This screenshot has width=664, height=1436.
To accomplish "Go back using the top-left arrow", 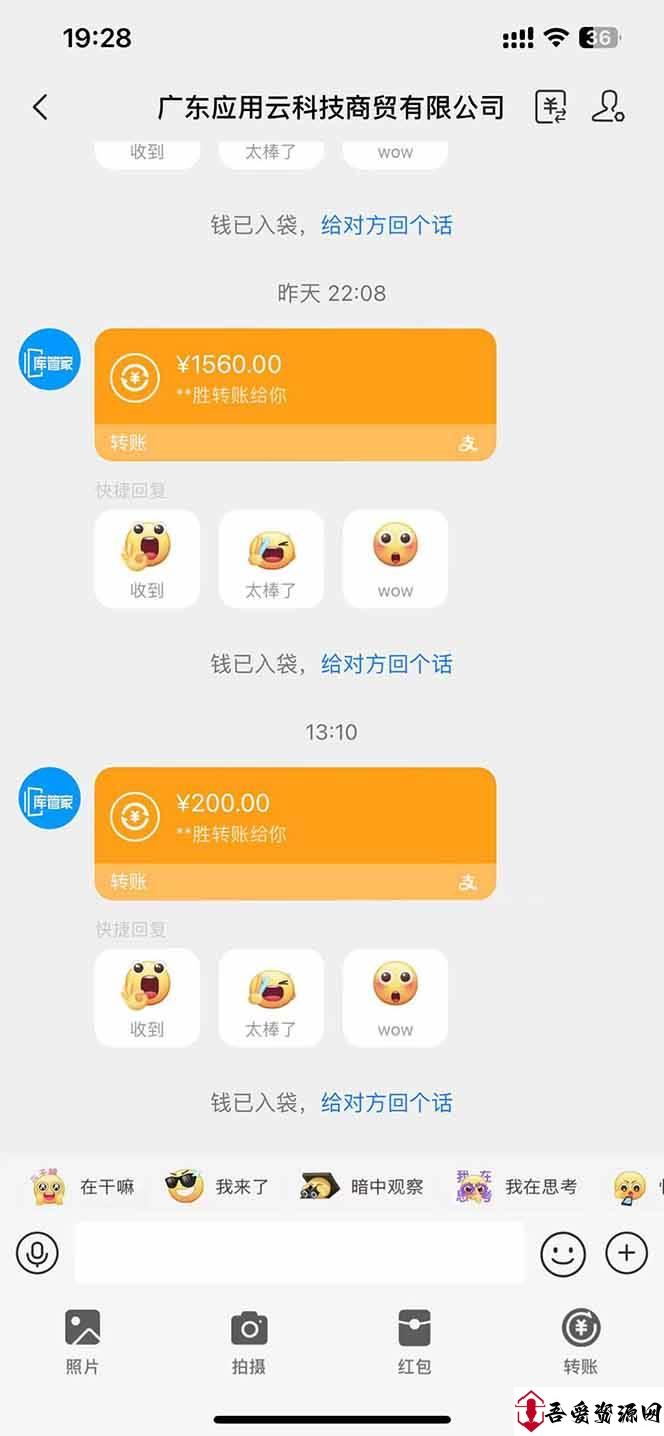I will click(40, 107).
